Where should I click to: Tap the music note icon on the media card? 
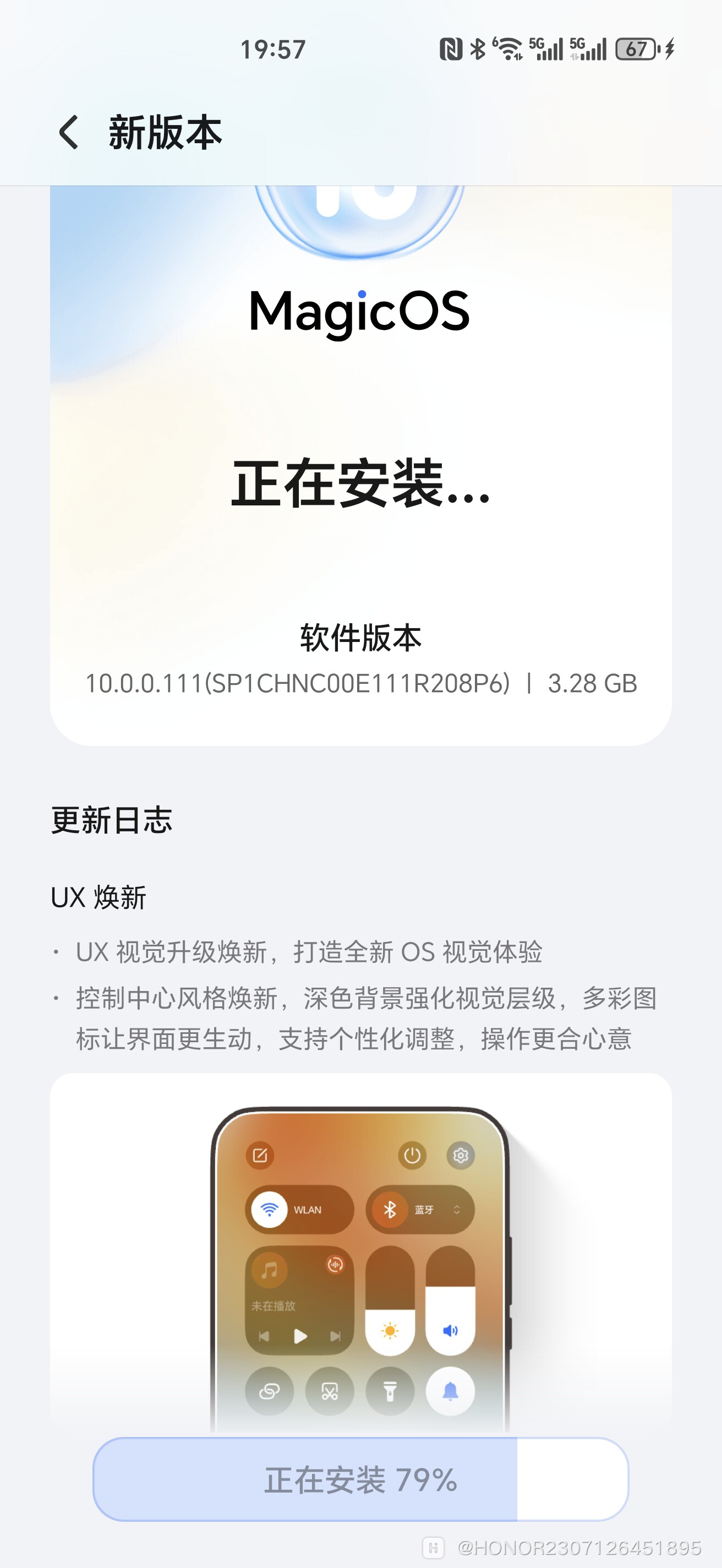pos(270,1269)
